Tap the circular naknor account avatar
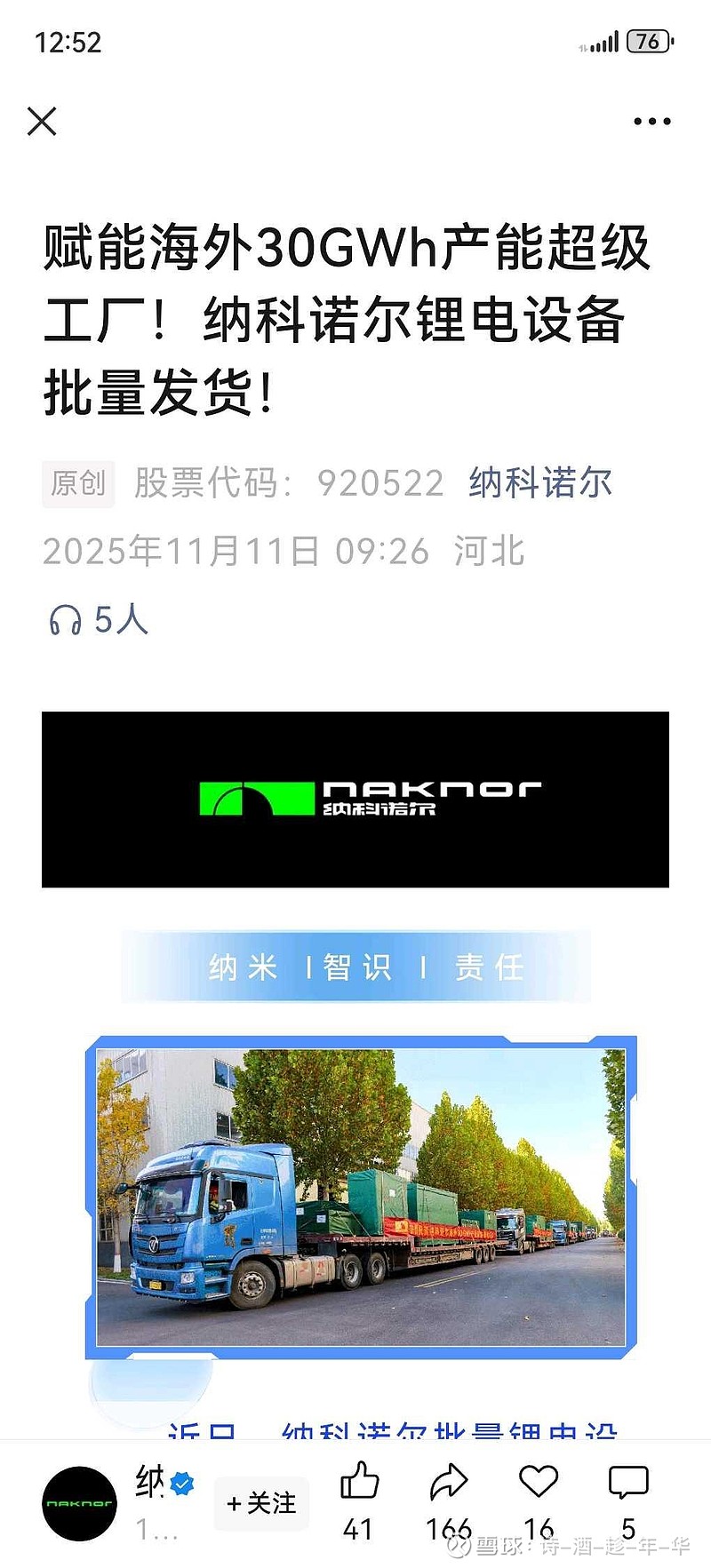Image resolution: width=711 pixels, height=1568 pixels. (x=78, y=1501)
